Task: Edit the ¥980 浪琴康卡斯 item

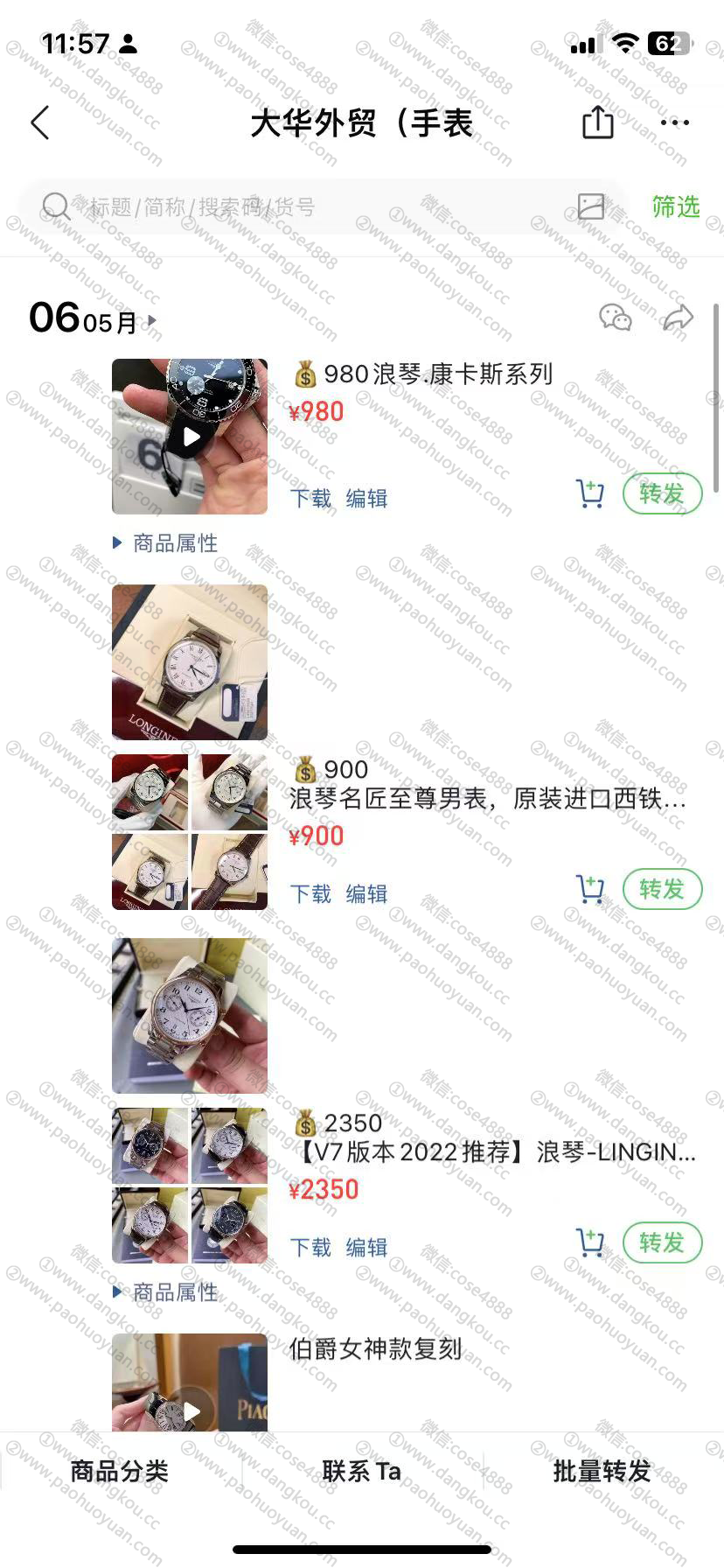Action: click(x=366, y=498)
